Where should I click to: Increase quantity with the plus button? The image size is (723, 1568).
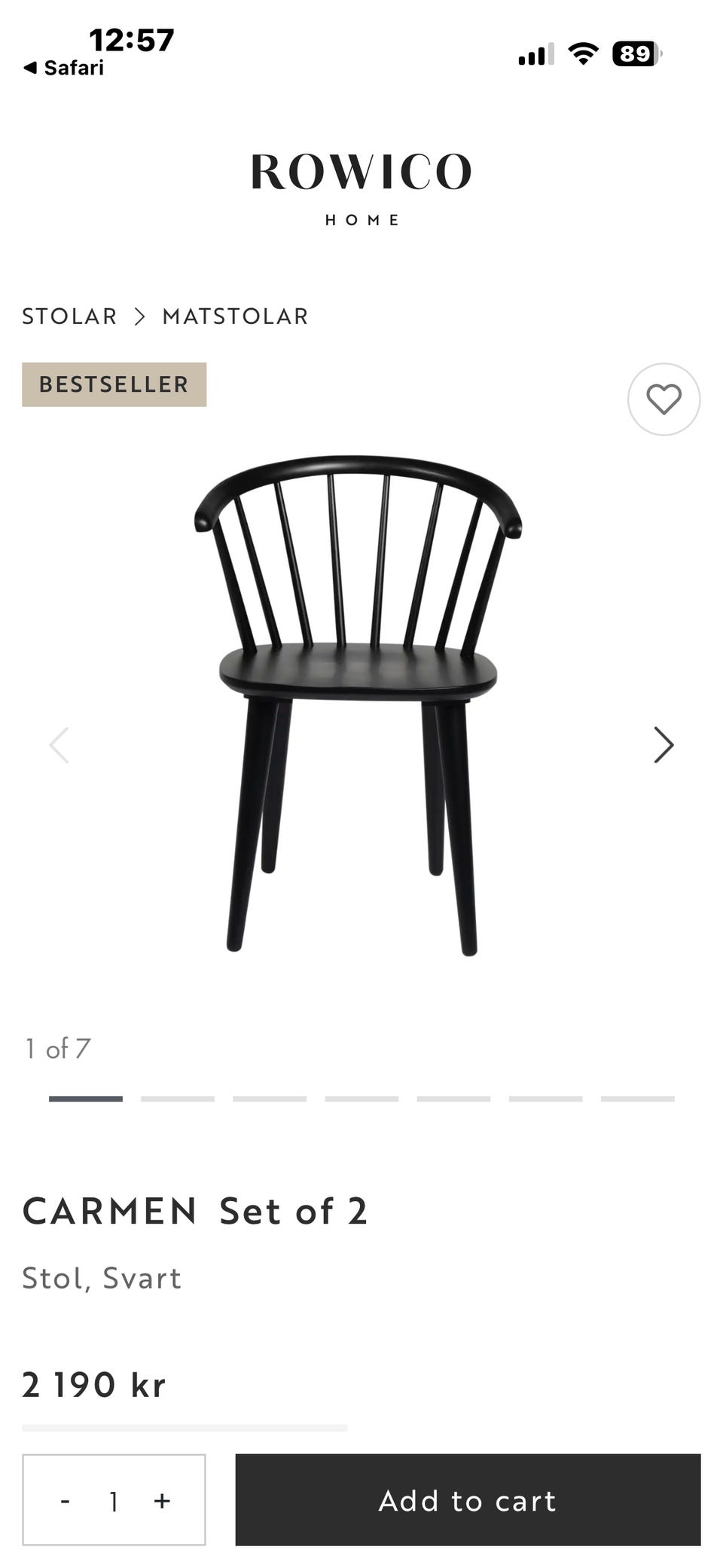click(162, 1501)
